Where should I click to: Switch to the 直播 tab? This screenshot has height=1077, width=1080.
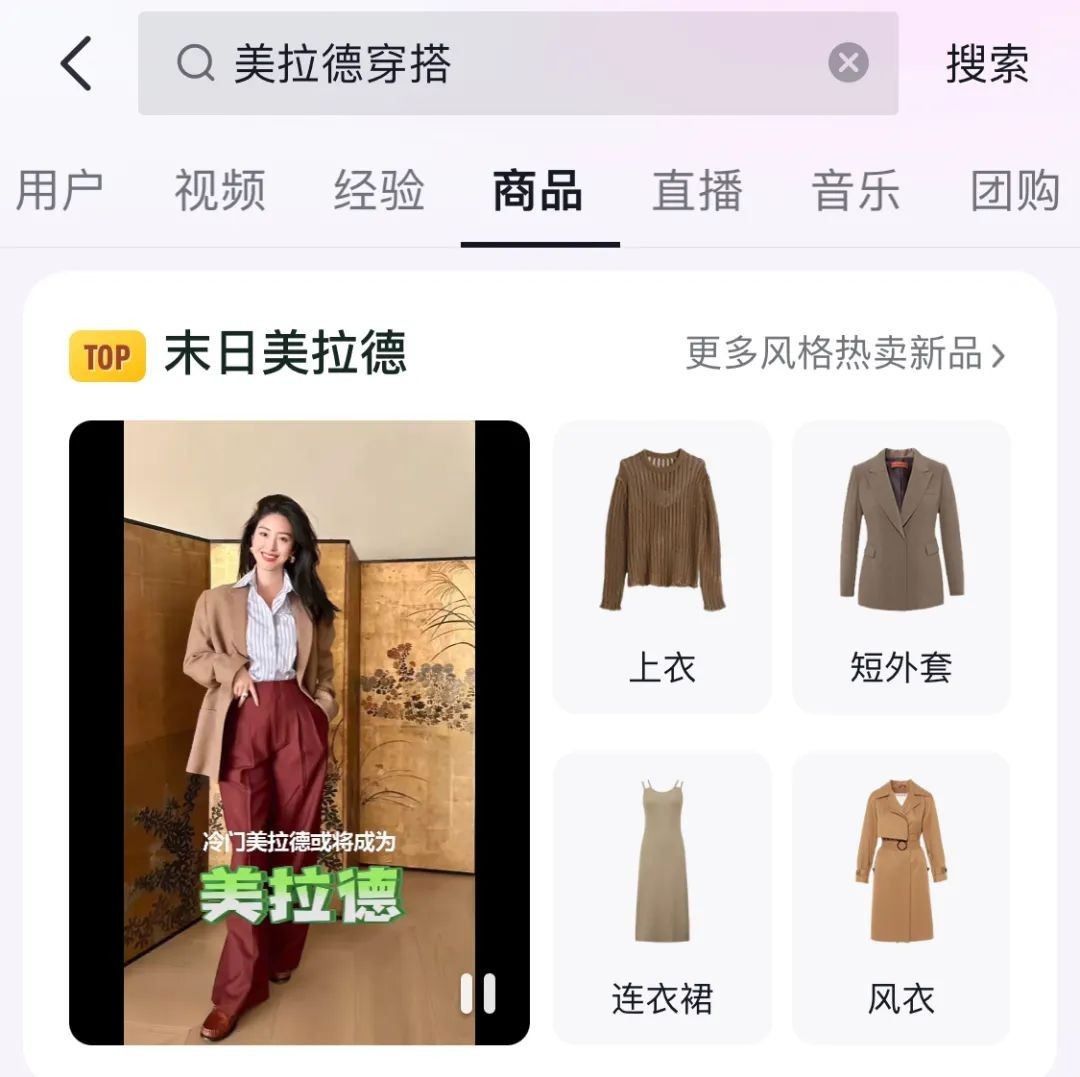pyautogui.click(x=697, y=190)
